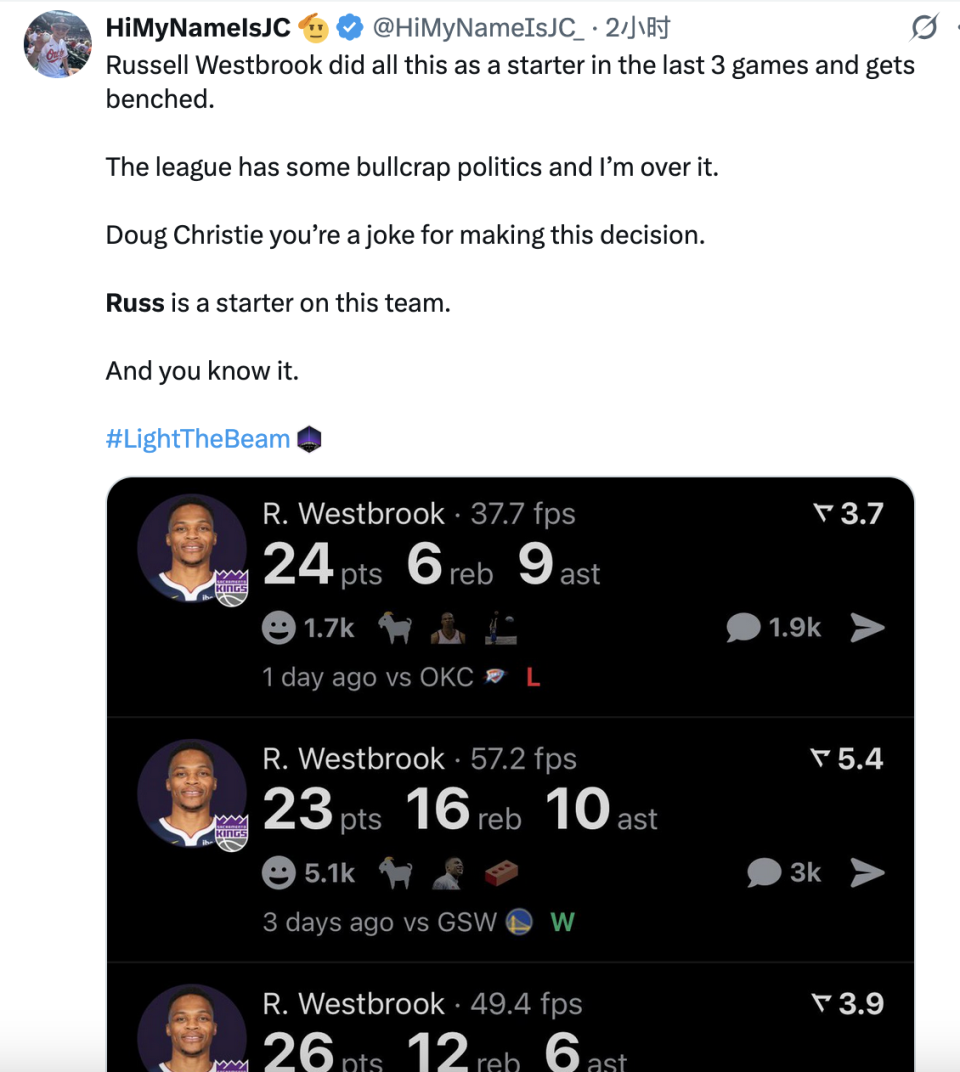Image resolution: width=960 pixels, height=1072 pixels.
Task: Open the #LightTheBeam hashtag
Action: coord(198,439)
